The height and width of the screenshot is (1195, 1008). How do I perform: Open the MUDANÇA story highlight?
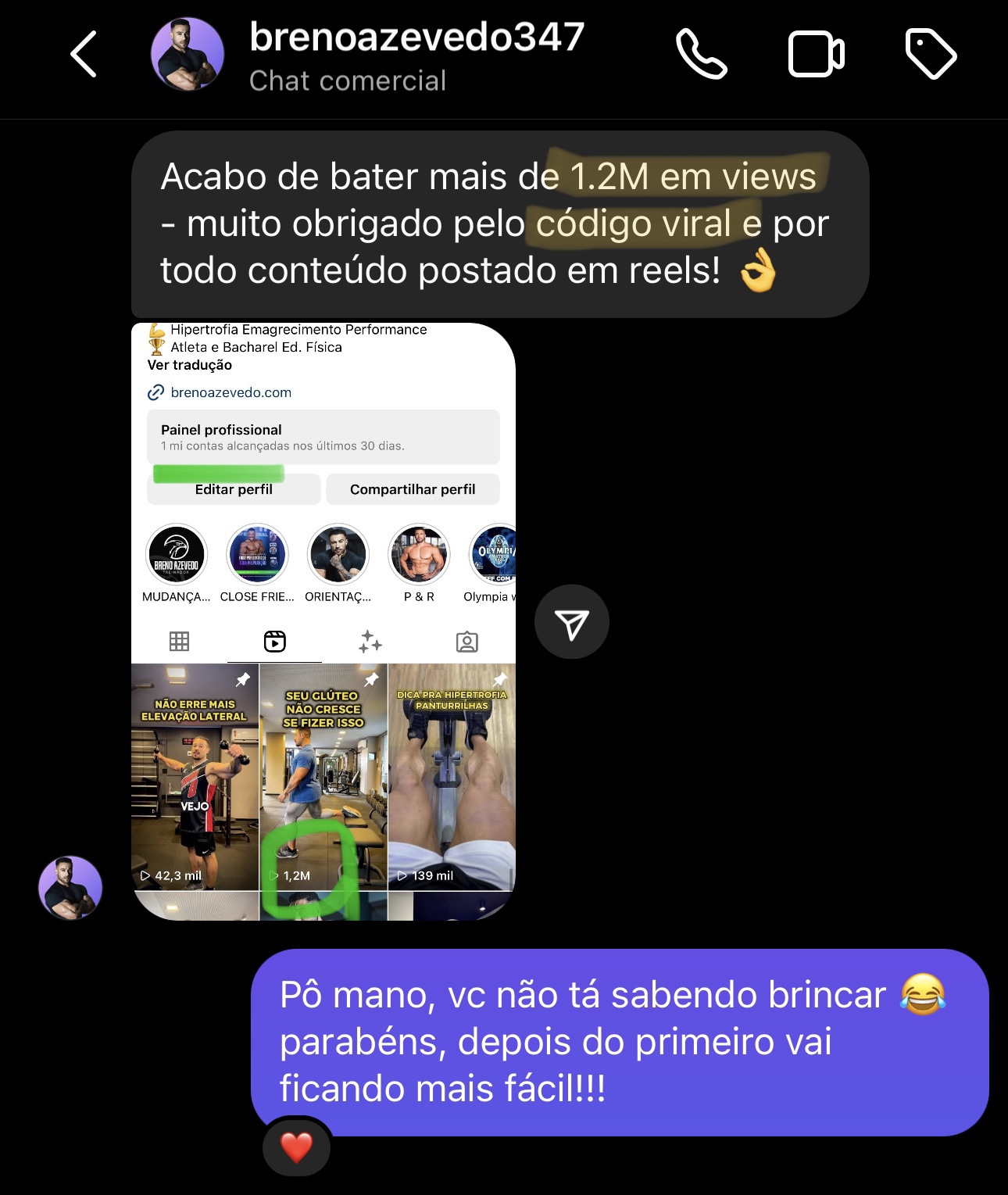coord(177,554)
